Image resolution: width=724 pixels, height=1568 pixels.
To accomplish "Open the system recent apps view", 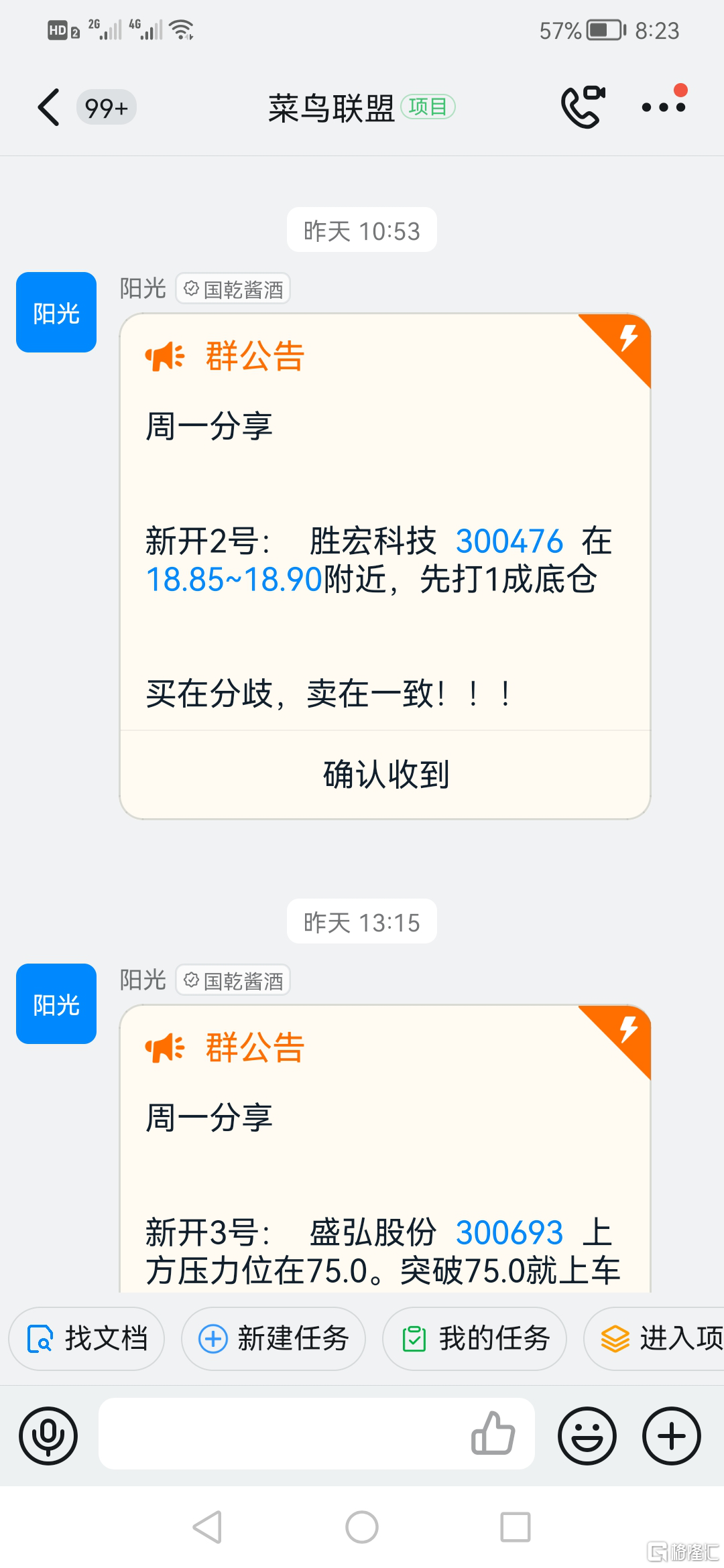I will [516, 1528].
